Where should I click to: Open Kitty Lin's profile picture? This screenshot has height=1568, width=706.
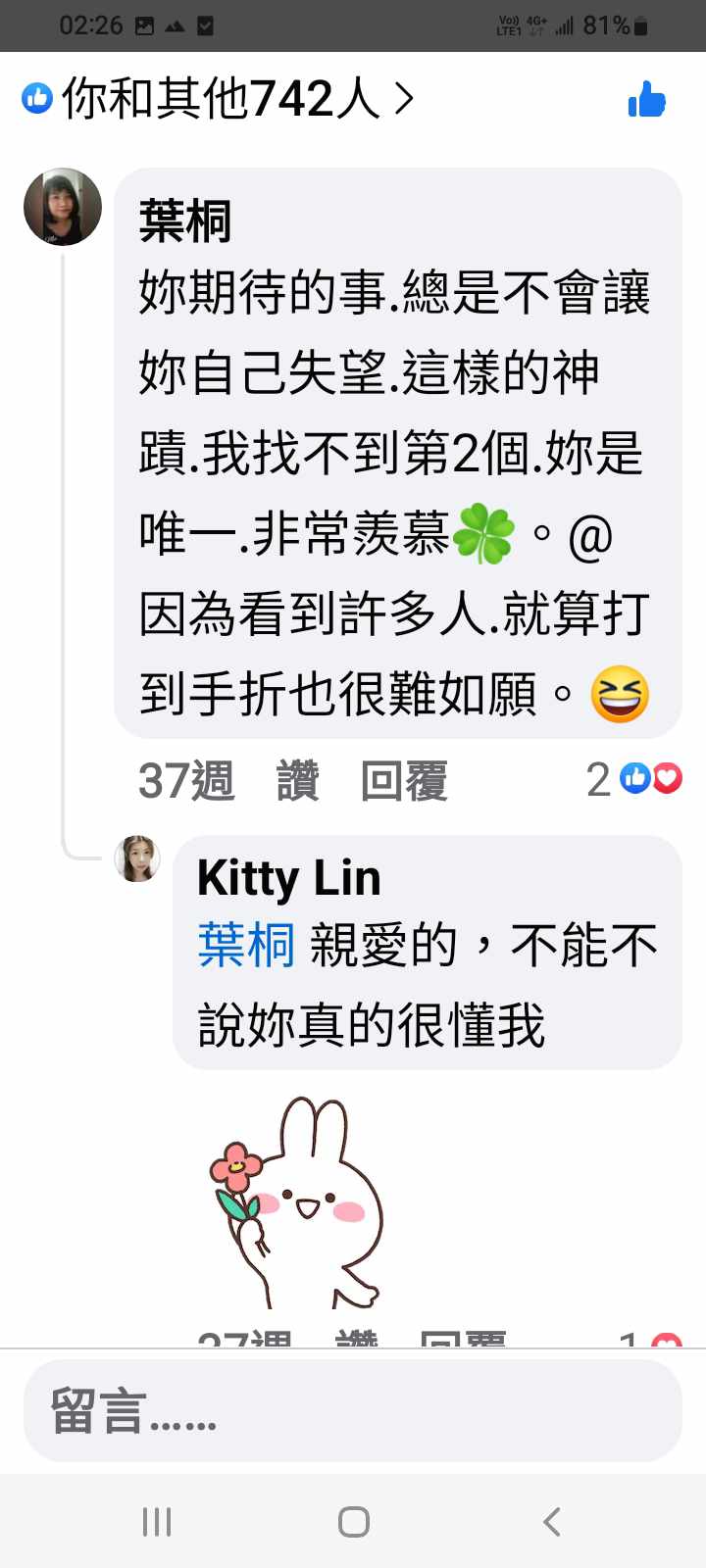[137, 859]
